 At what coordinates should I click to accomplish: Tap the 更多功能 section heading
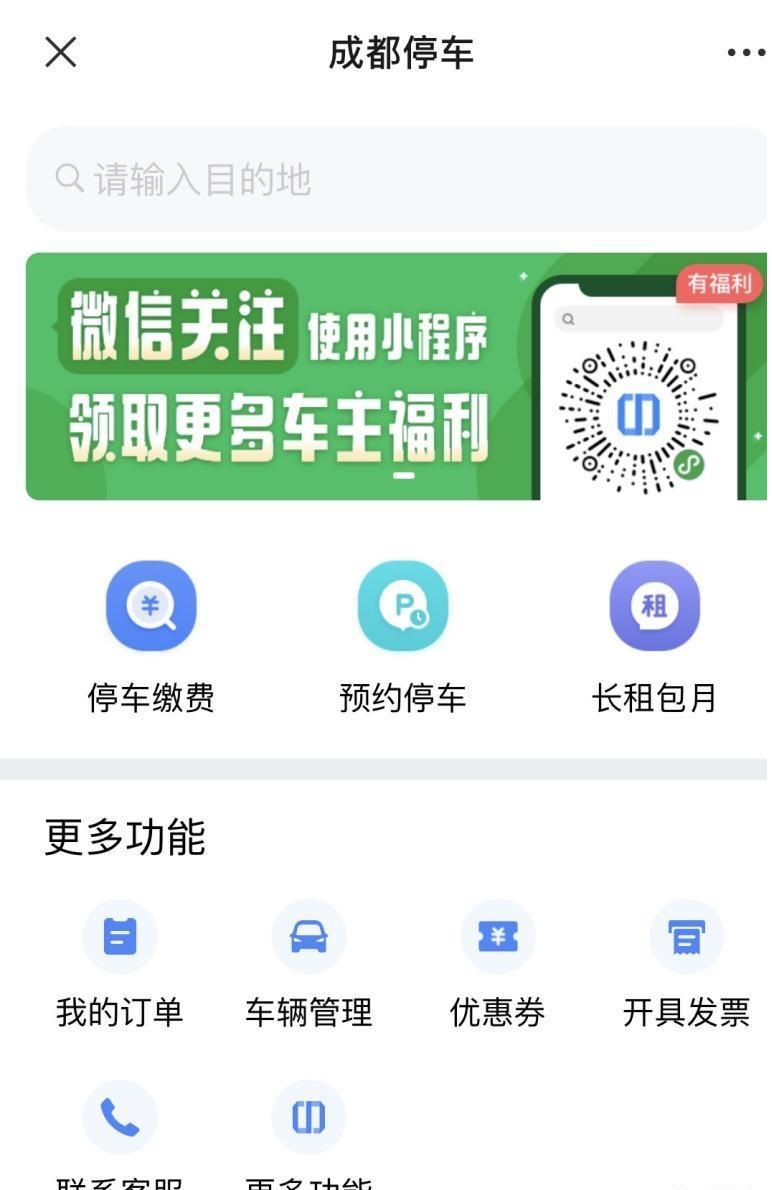pos(124,840)
